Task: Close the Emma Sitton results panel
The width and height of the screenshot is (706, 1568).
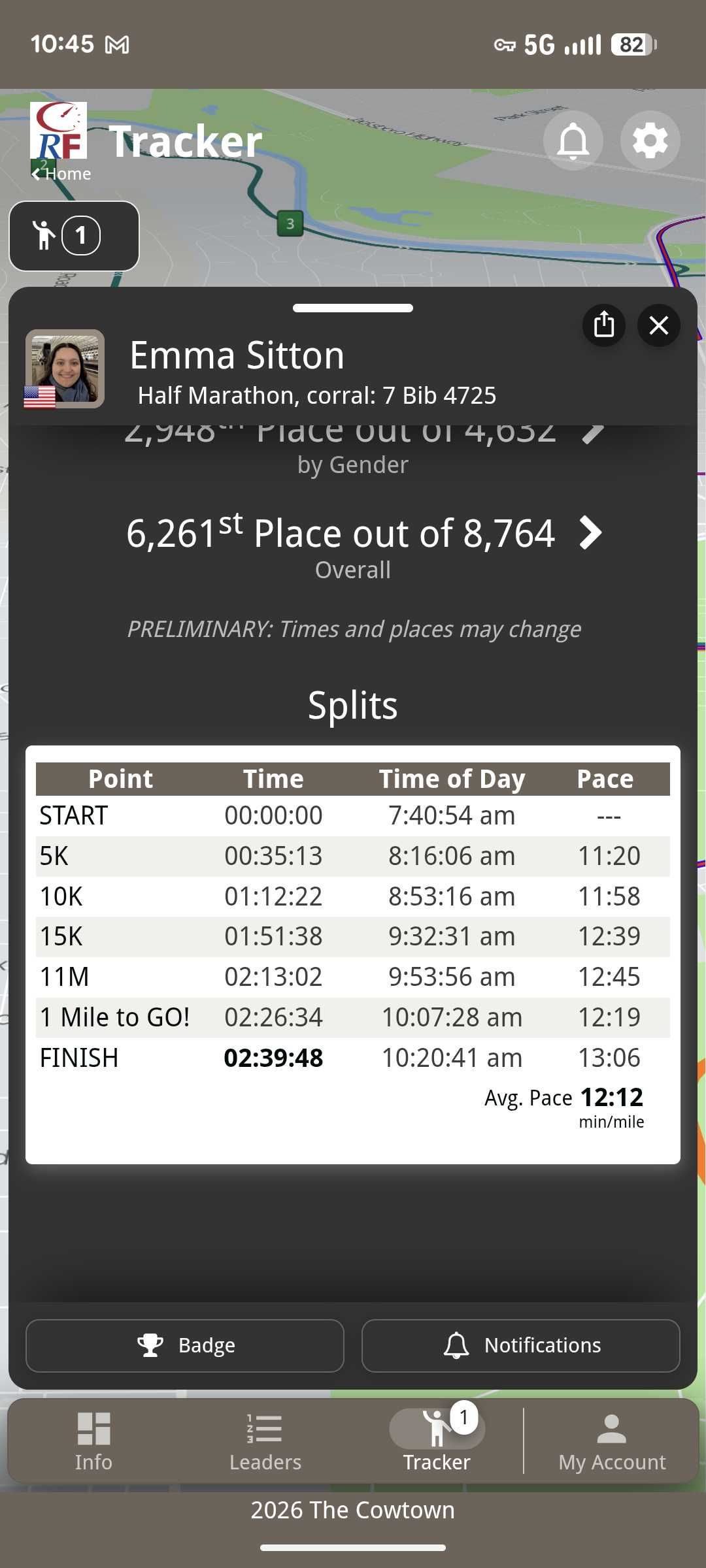Action: [x=658, y=325]
